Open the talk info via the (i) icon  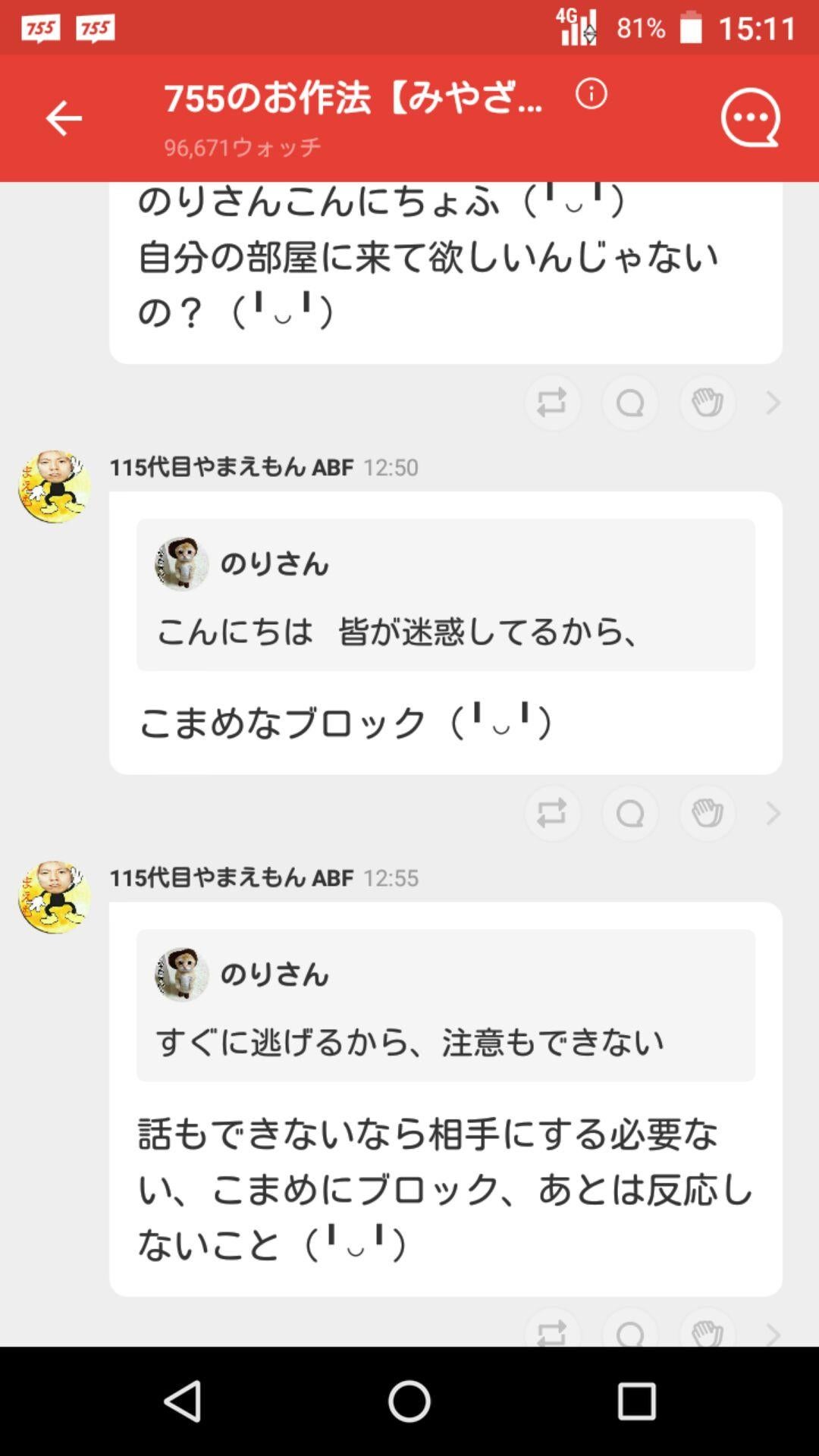click(591, 95)
